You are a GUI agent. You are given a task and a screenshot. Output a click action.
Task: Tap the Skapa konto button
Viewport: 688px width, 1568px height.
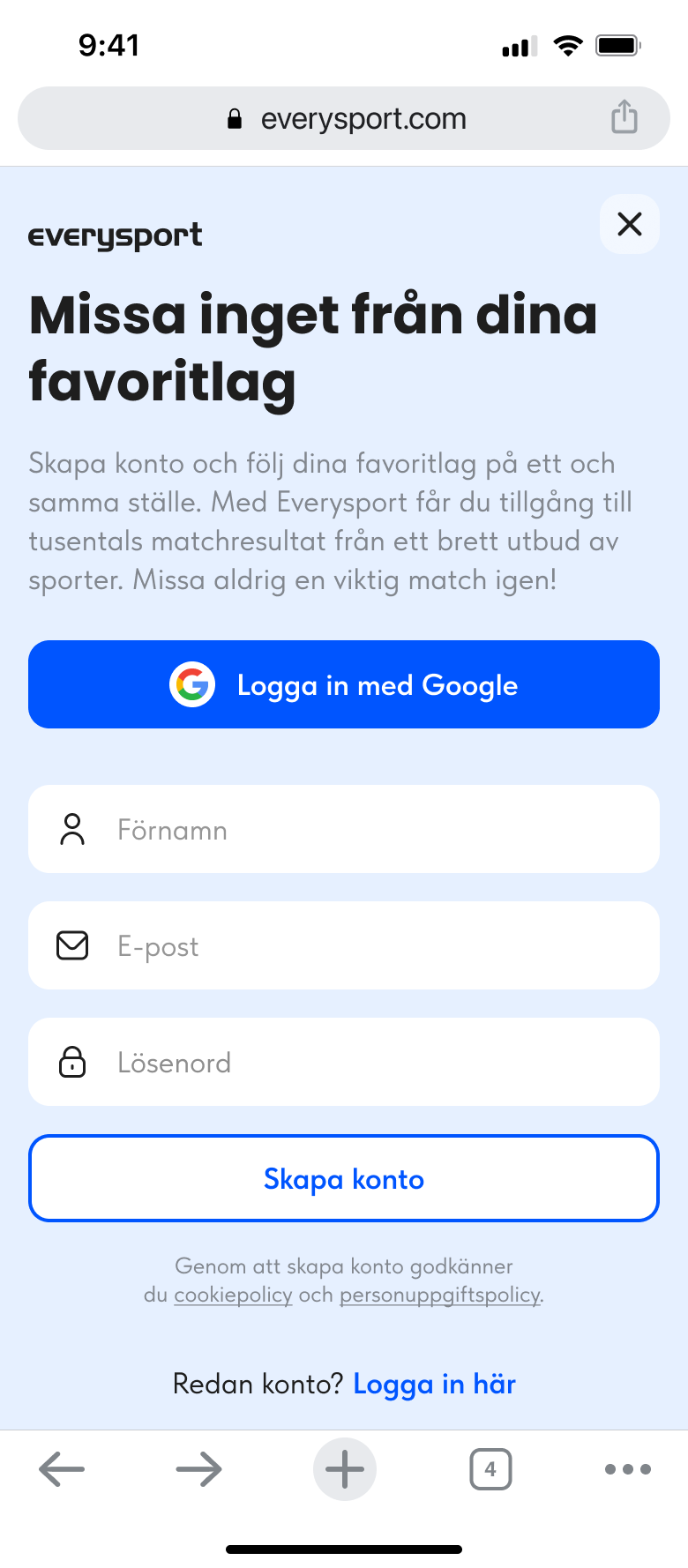[344, 1178]
